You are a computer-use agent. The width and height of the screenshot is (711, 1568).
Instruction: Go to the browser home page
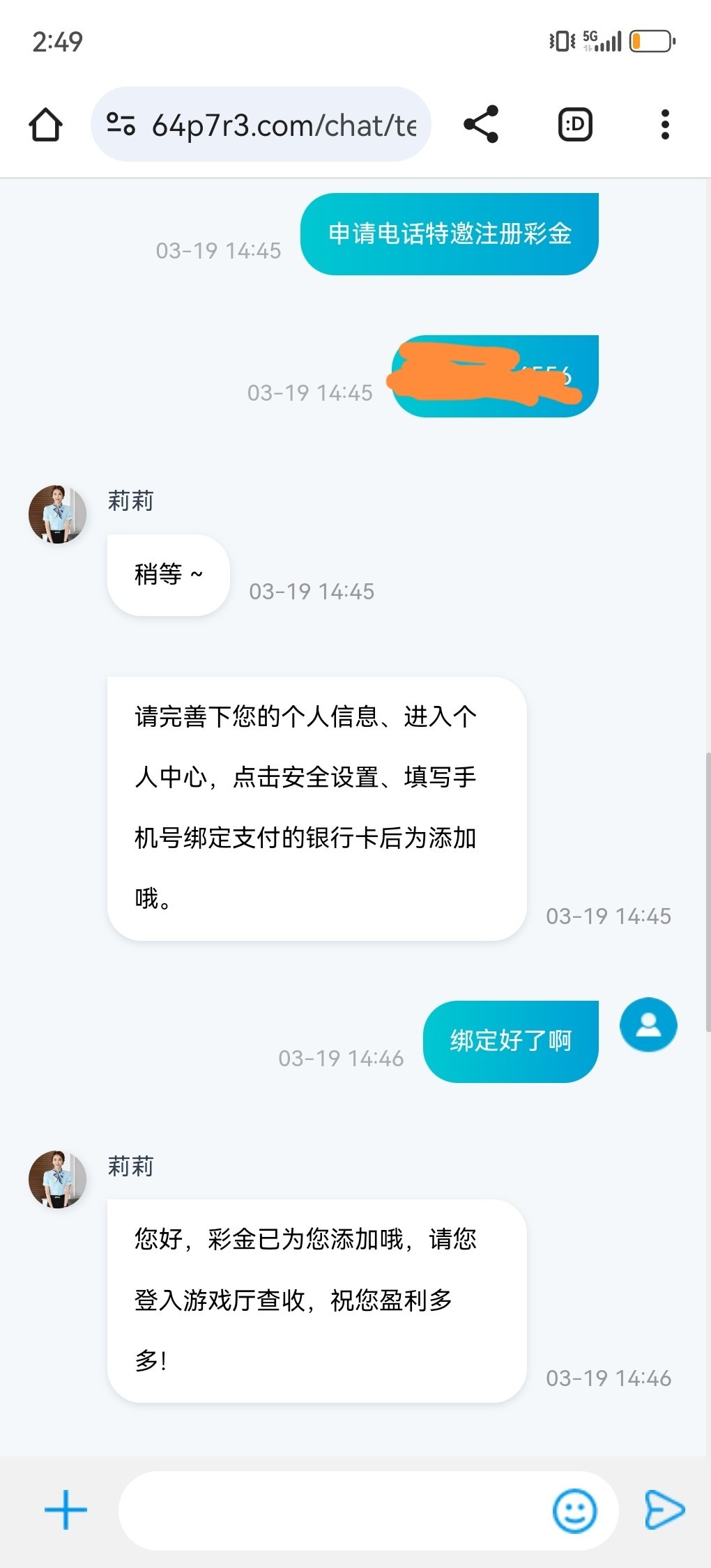(x=46, y=125)
